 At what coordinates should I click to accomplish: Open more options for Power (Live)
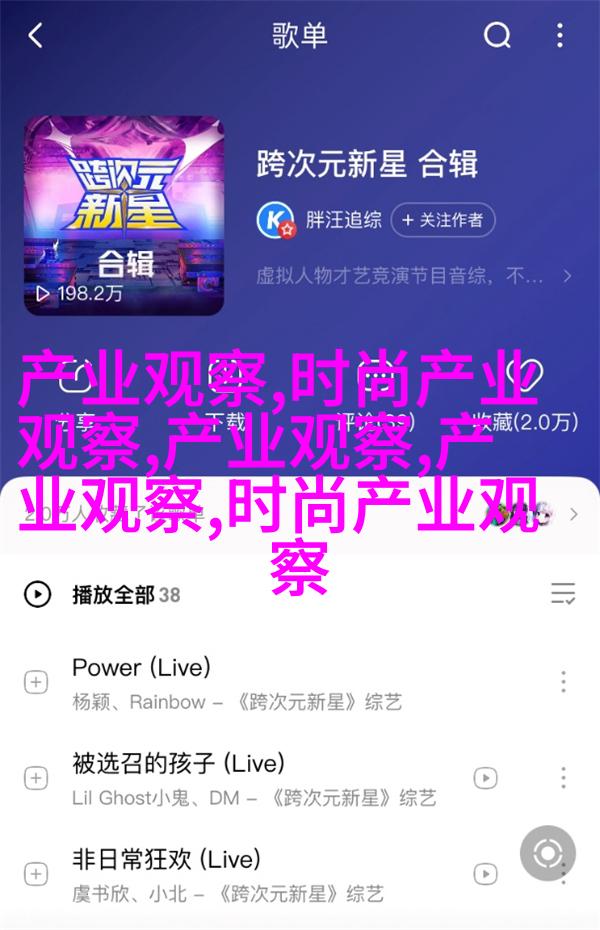563,683
